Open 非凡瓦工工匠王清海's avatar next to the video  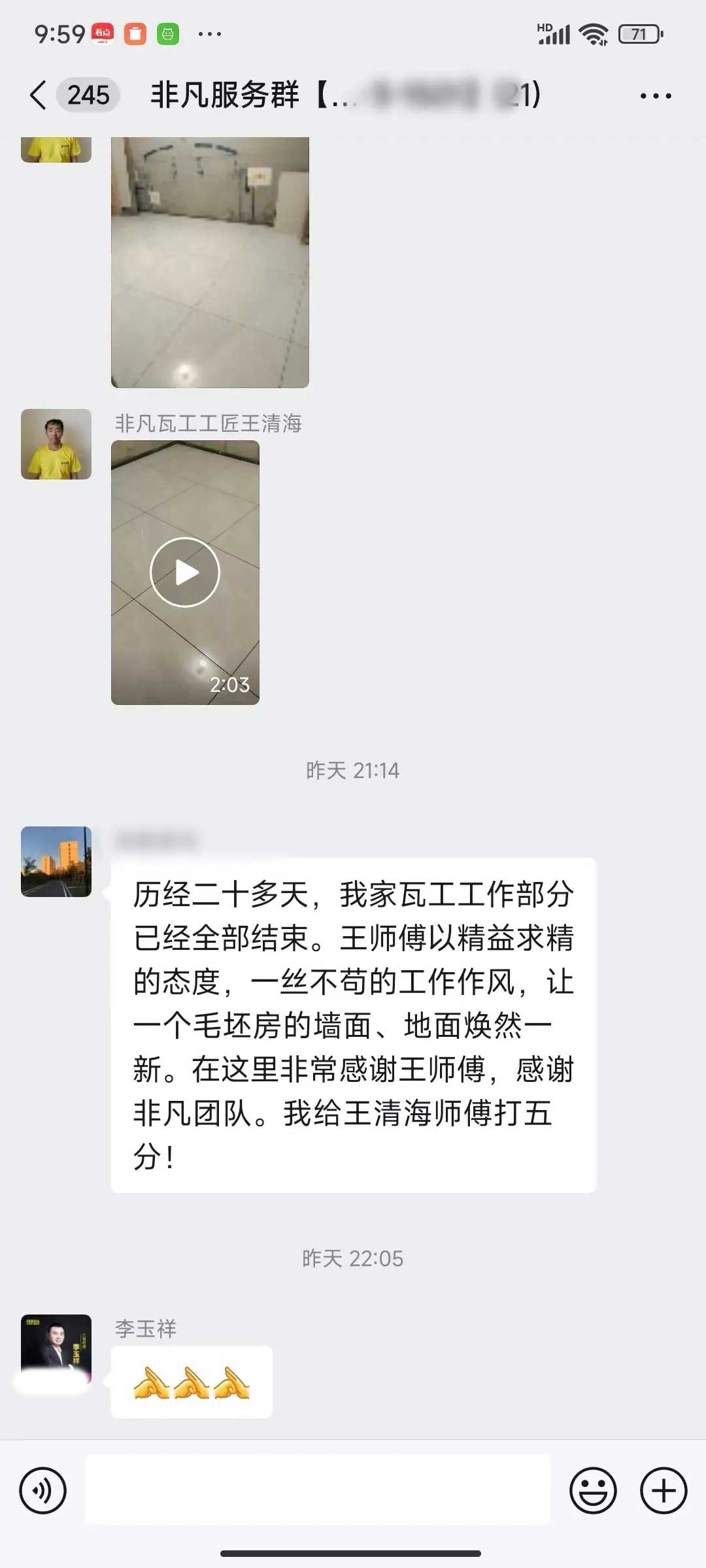click(x=56, y=444)
